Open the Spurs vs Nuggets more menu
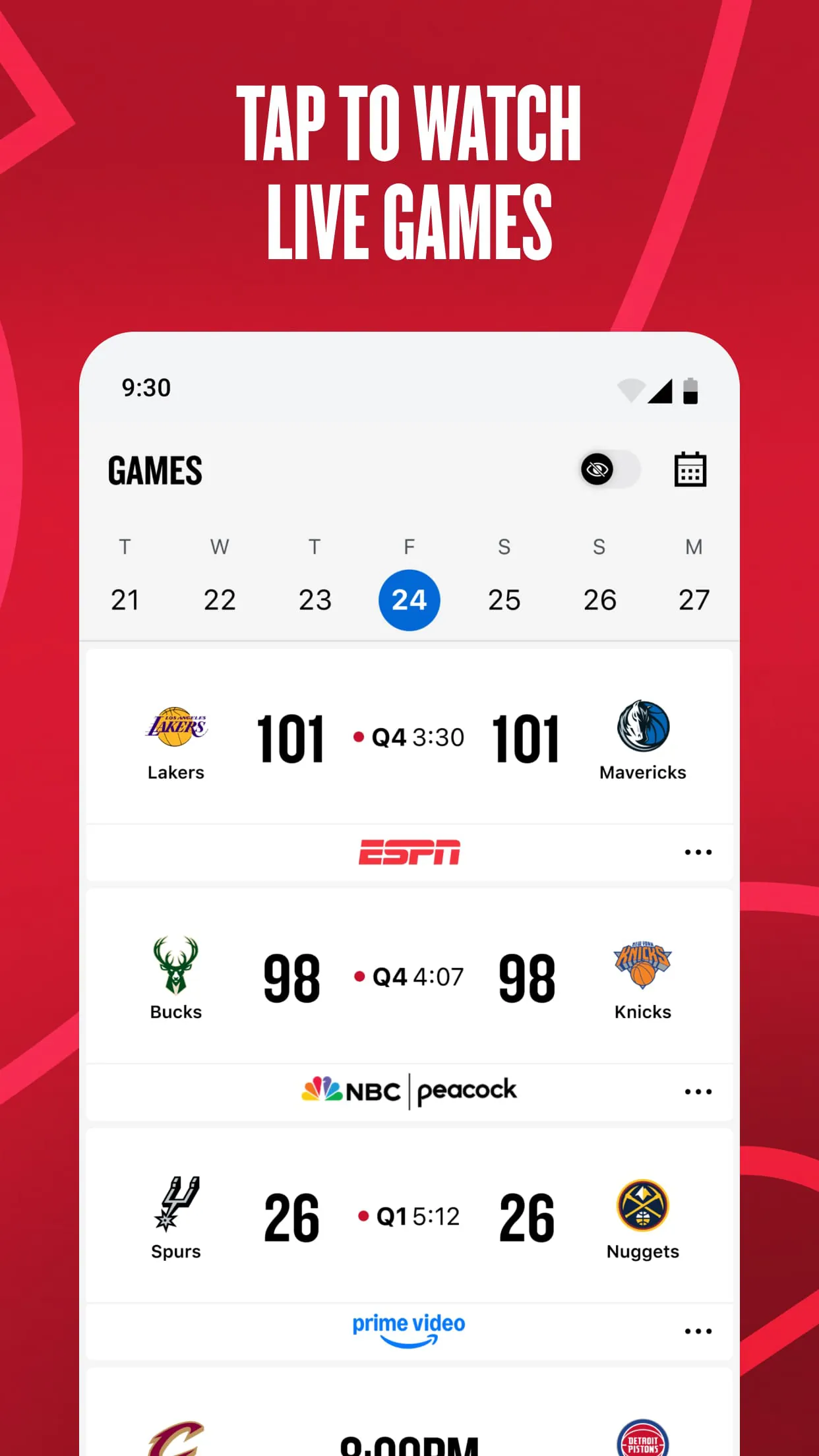 [x=697, y=1331]
